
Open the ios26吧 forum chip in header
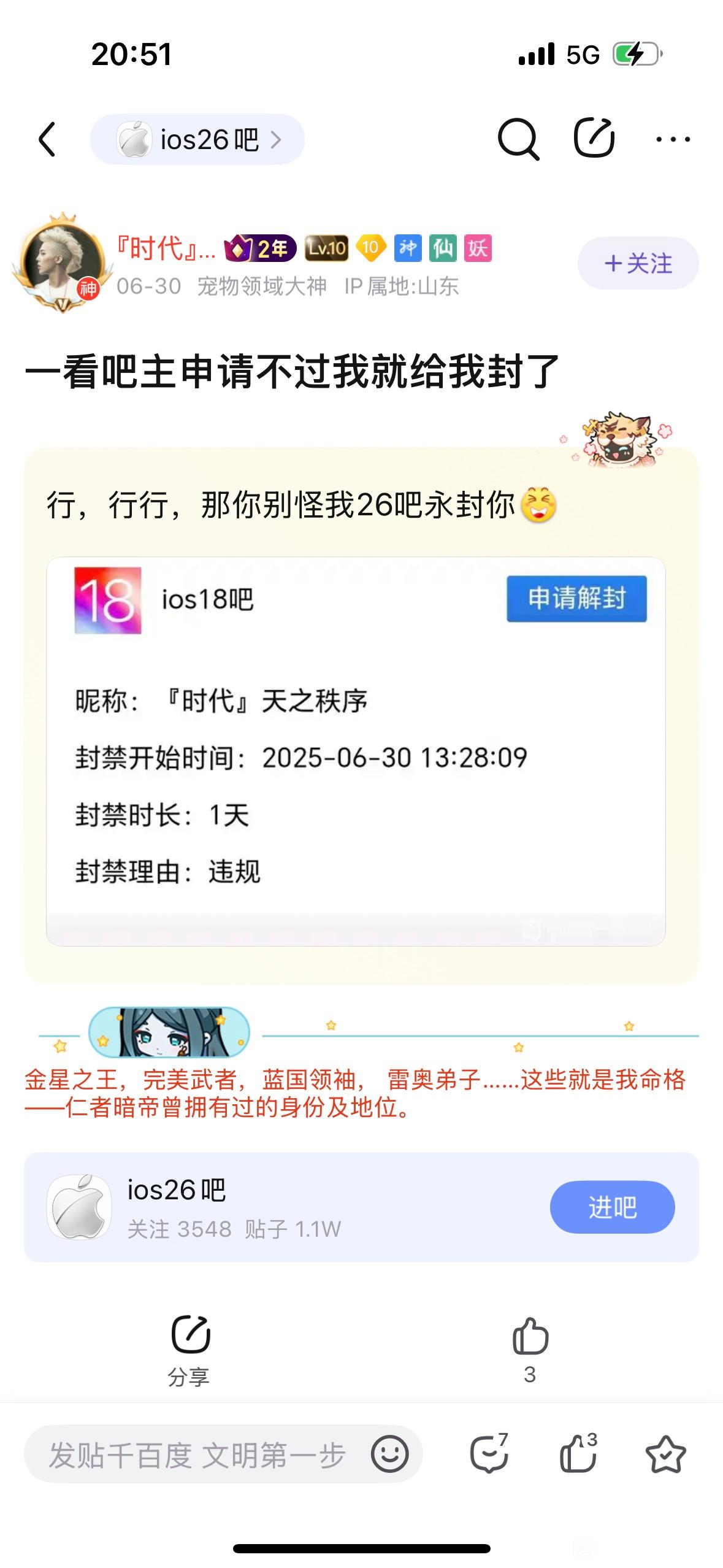197,140
